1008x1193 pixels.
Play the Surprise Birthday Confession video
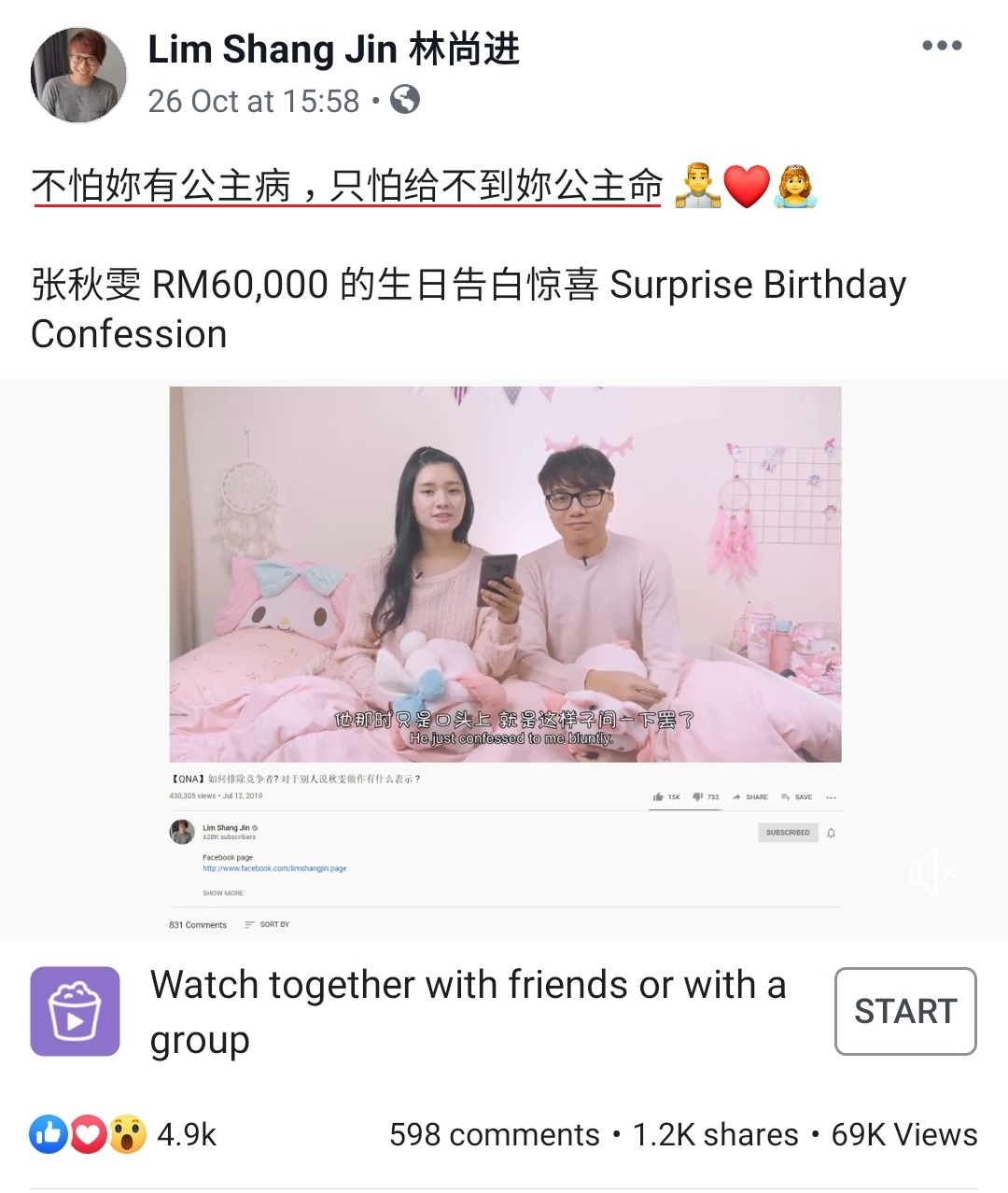click(x=504, y=573)
